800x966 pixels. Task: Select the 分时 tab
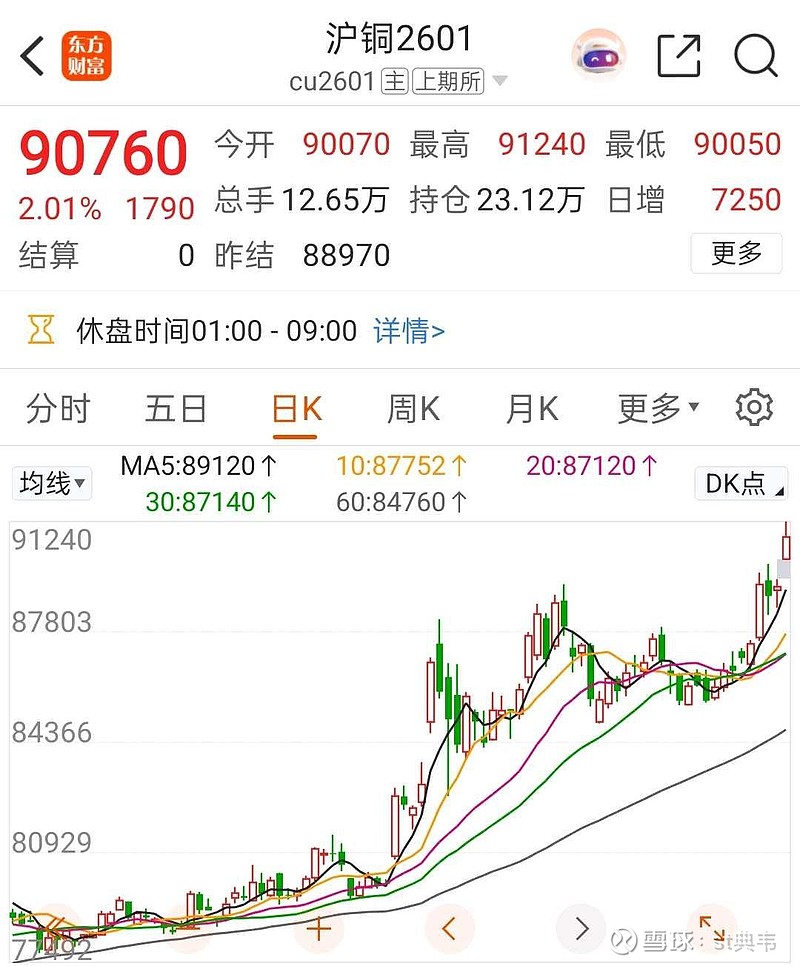click(57, 407)
